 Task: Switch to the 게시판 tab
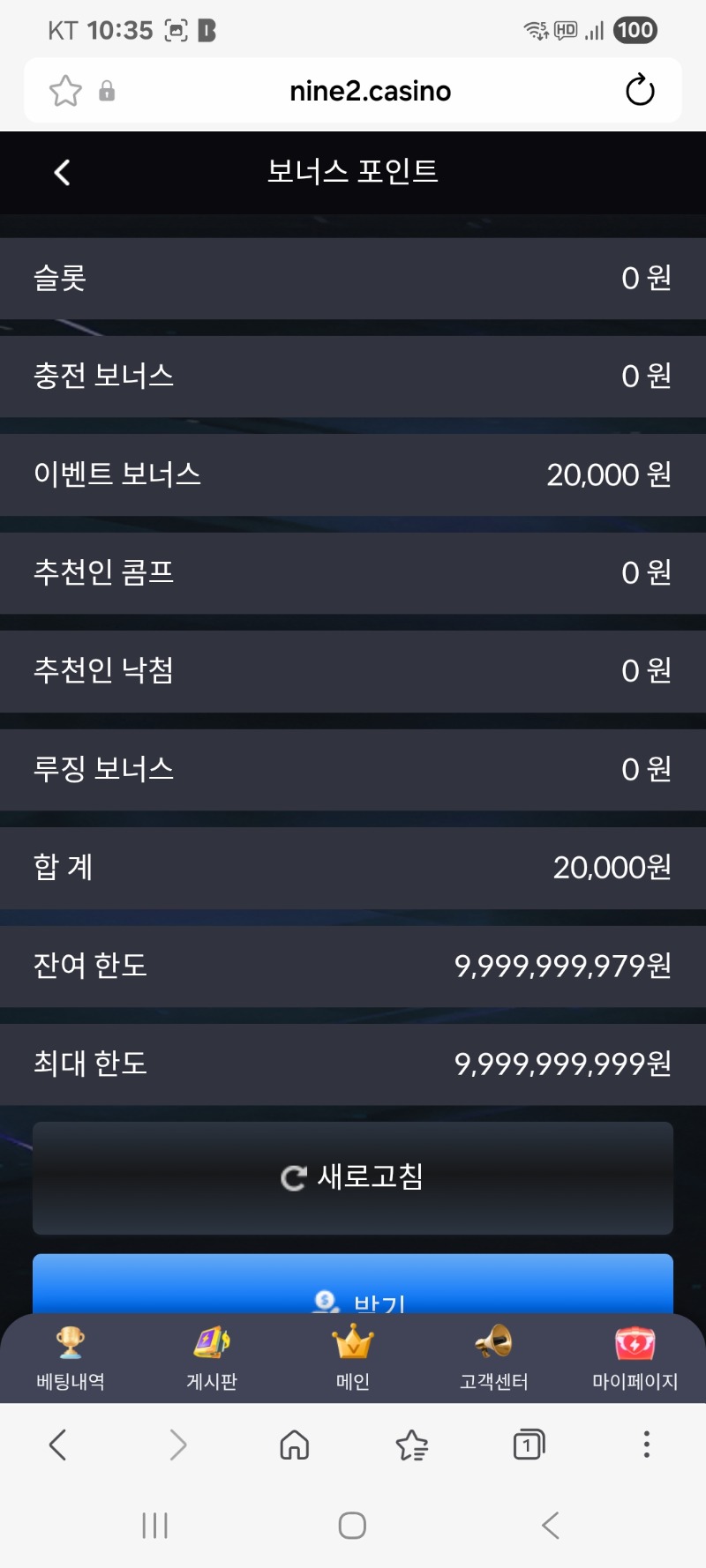coord(212,1358)
